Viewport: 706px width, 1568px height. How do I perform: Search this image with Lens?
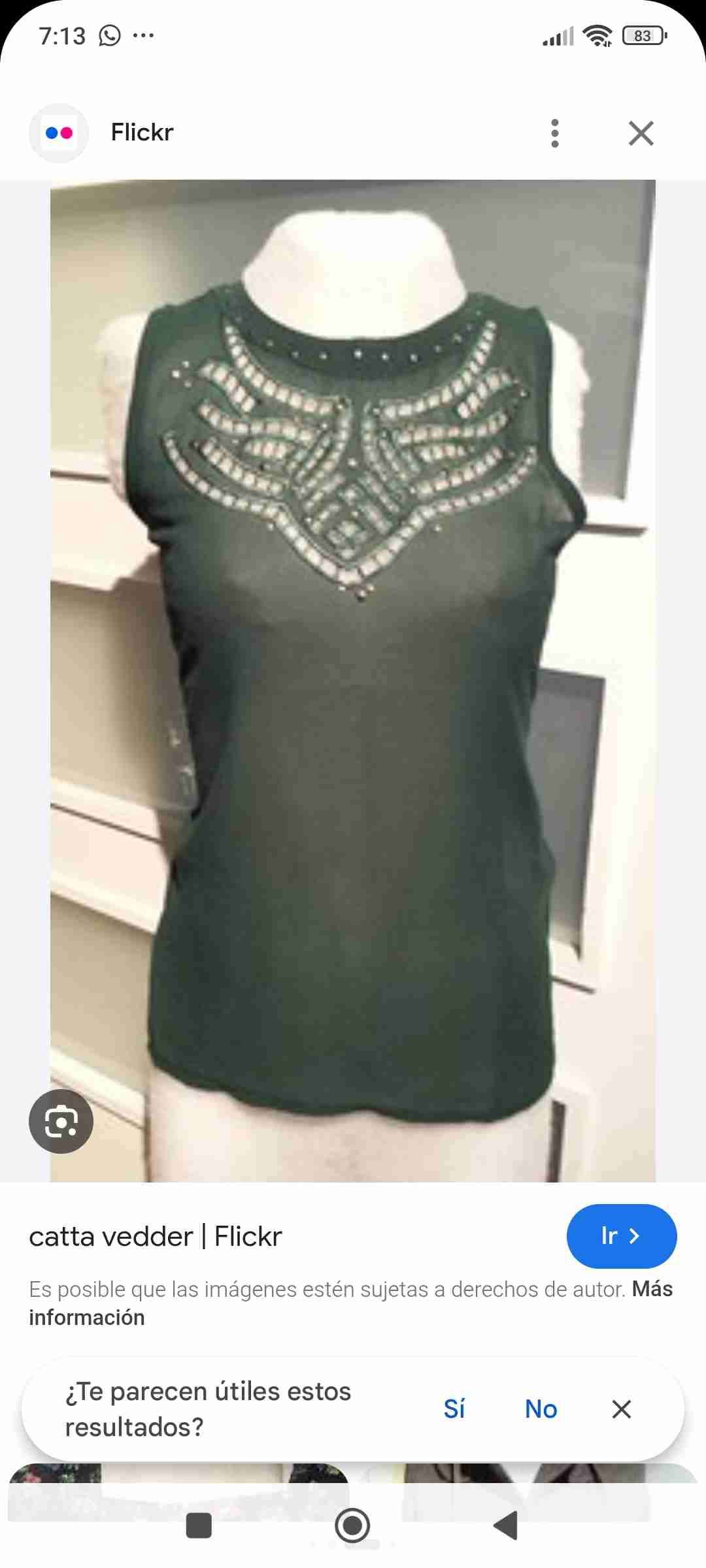(x=61, y=1122)
